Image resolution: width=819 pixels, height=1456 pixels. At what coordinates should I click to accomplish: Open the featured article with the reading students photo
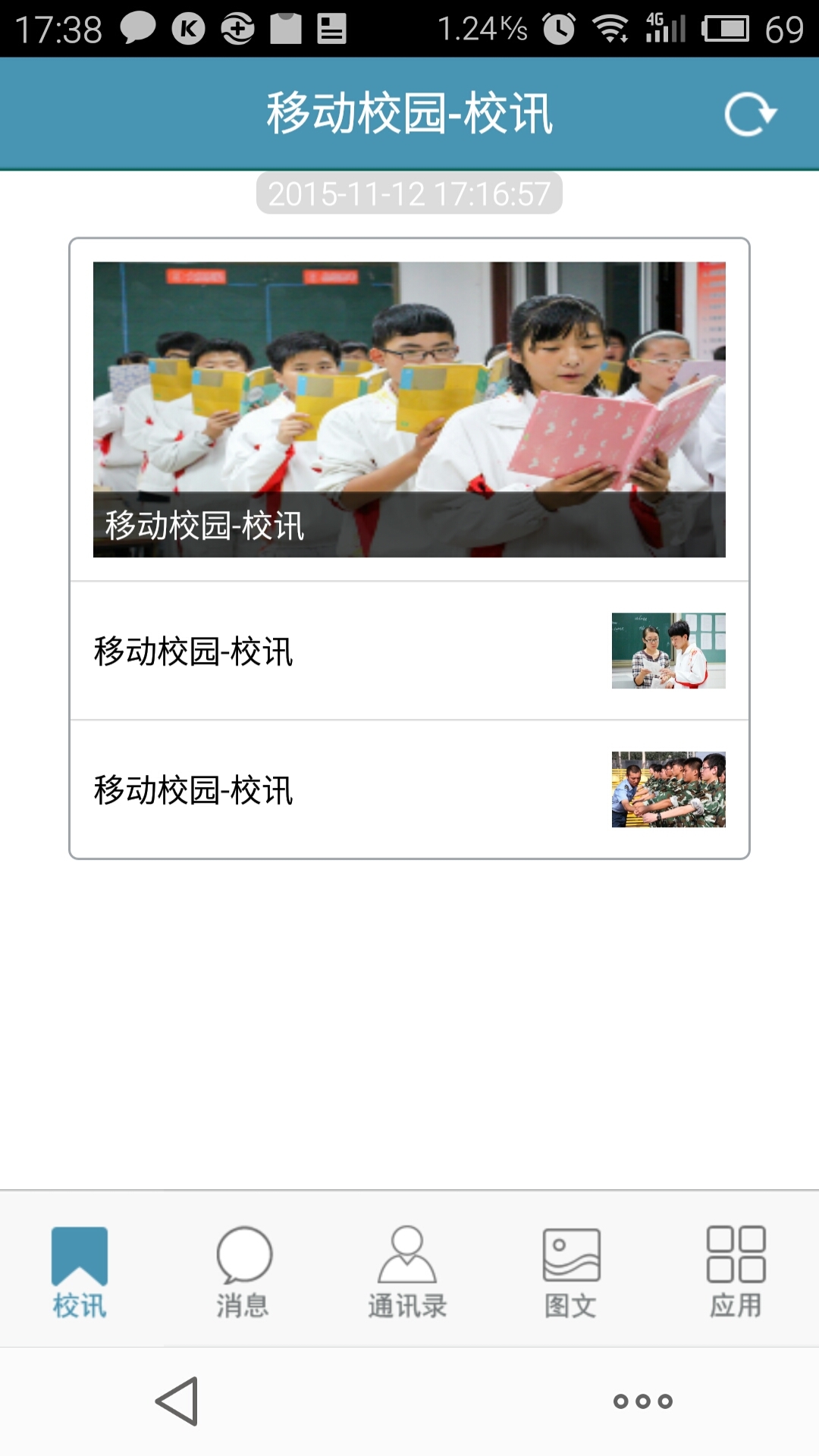pos(409,409)
